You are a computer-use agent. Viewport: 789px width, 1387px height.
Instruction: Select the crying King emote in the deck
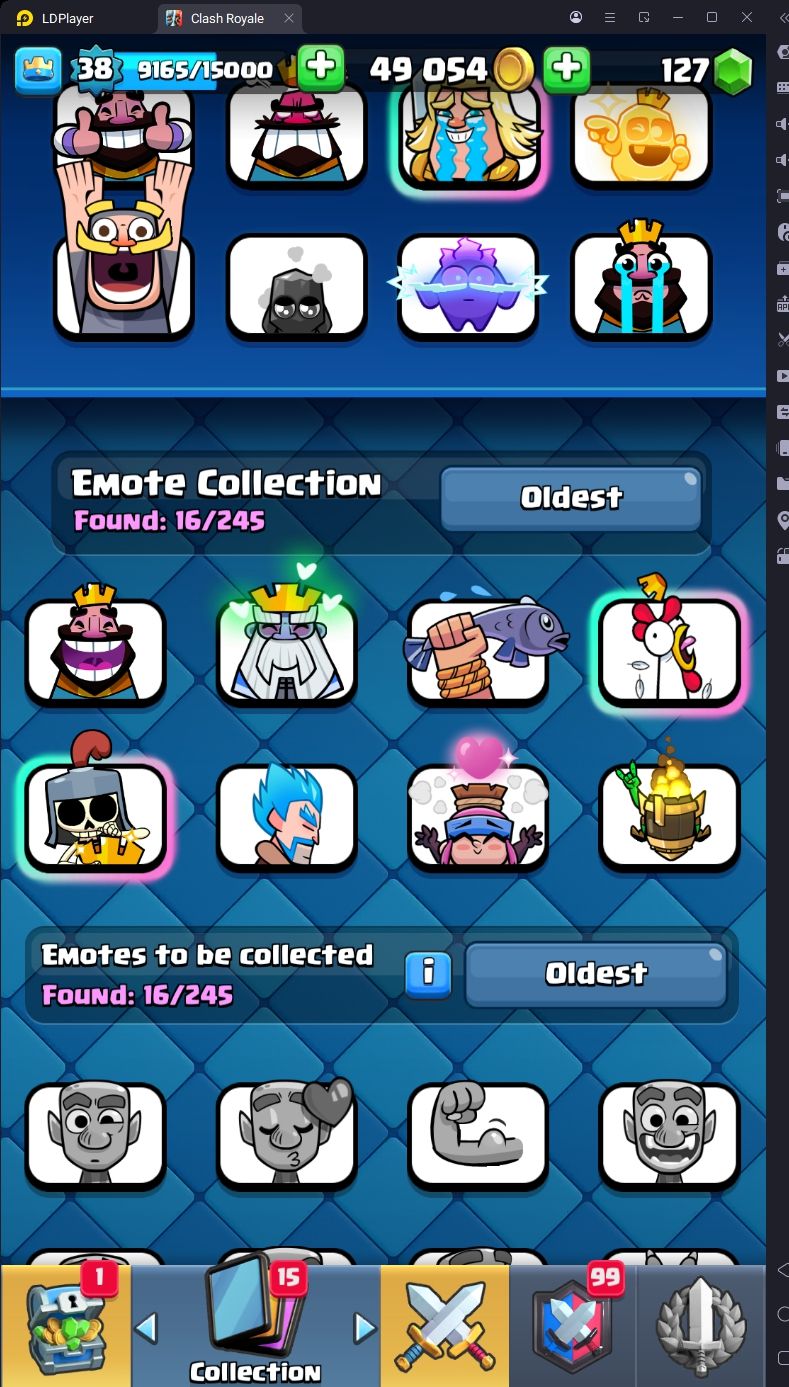[641, 285]
